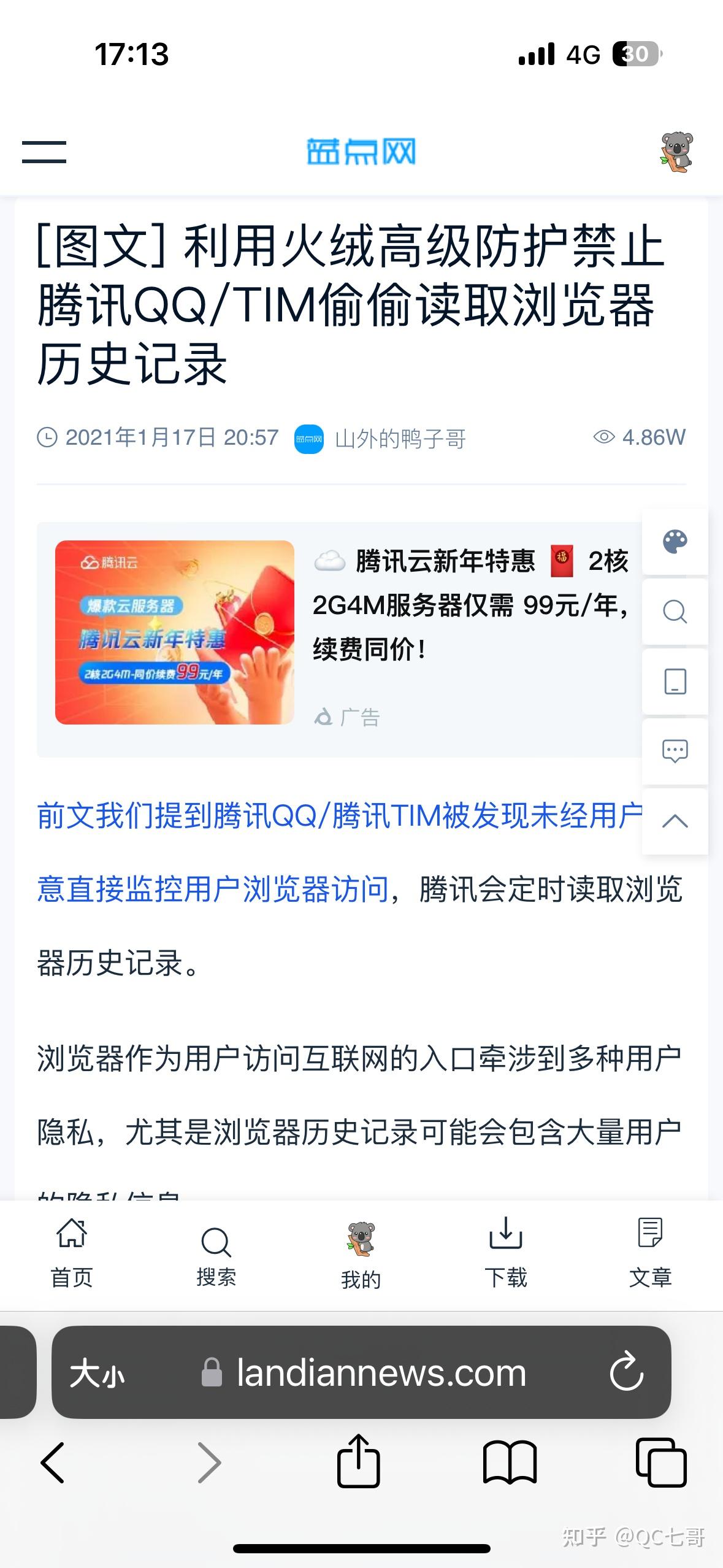Open the hamburger menu at top left
The image size is (723, 1568).
(45, 152)
